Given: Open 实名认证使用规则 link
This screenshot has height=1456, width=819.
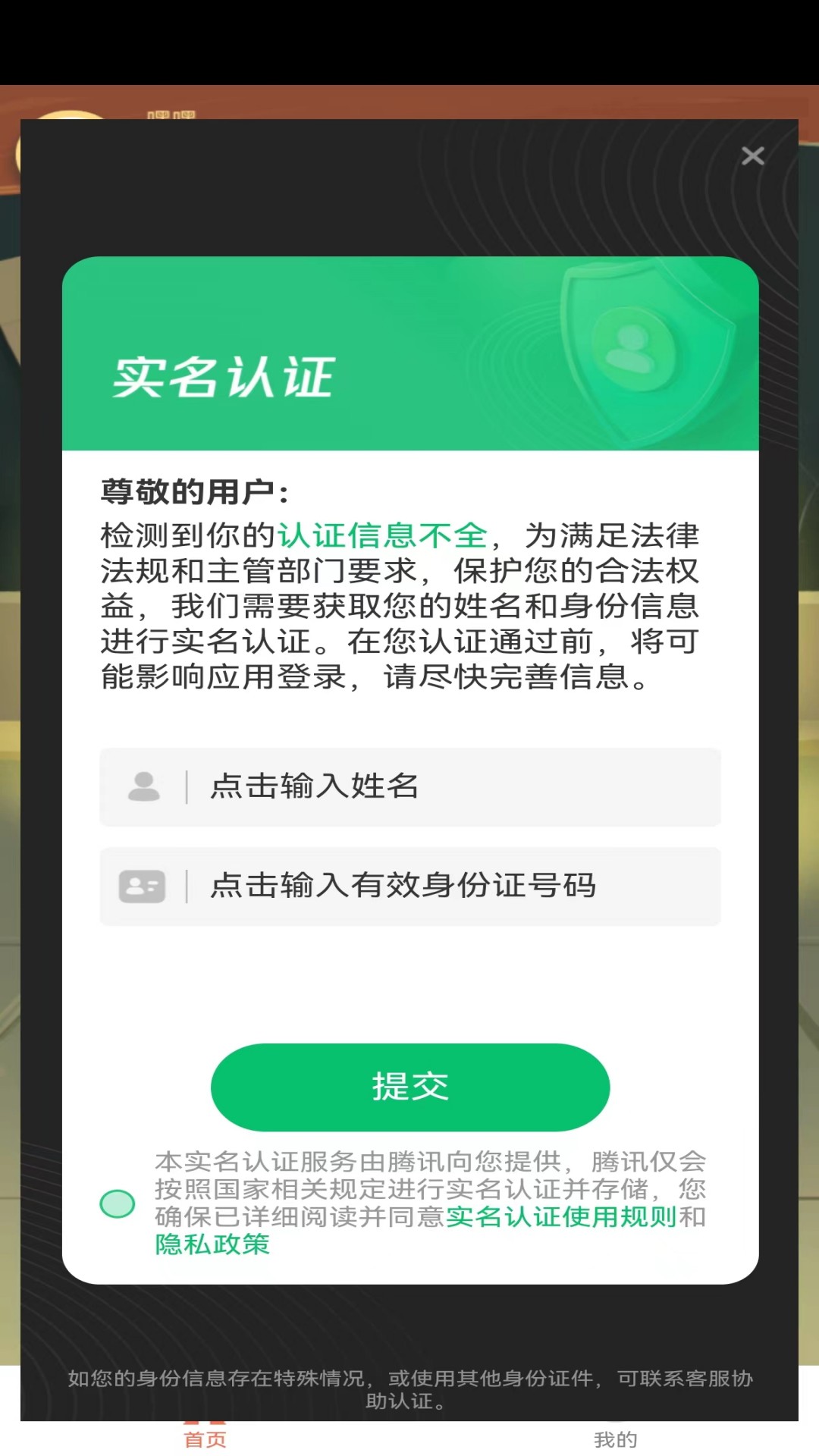Looking at the screenshot, I should (x=561, y=1217).
